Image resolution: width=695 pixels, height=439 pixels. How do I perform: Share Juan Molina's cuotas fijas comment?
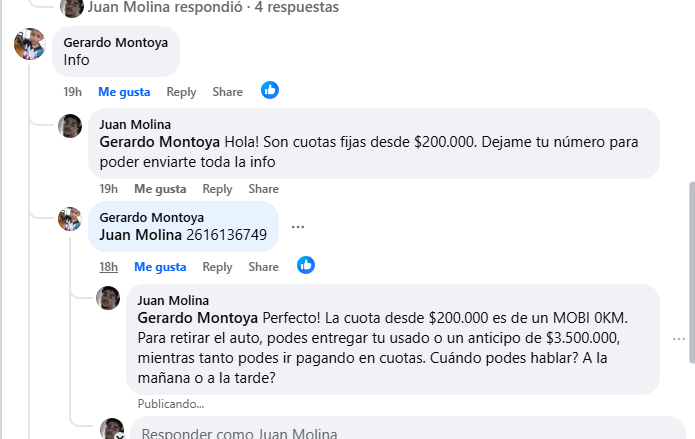(x=263, y=189)
